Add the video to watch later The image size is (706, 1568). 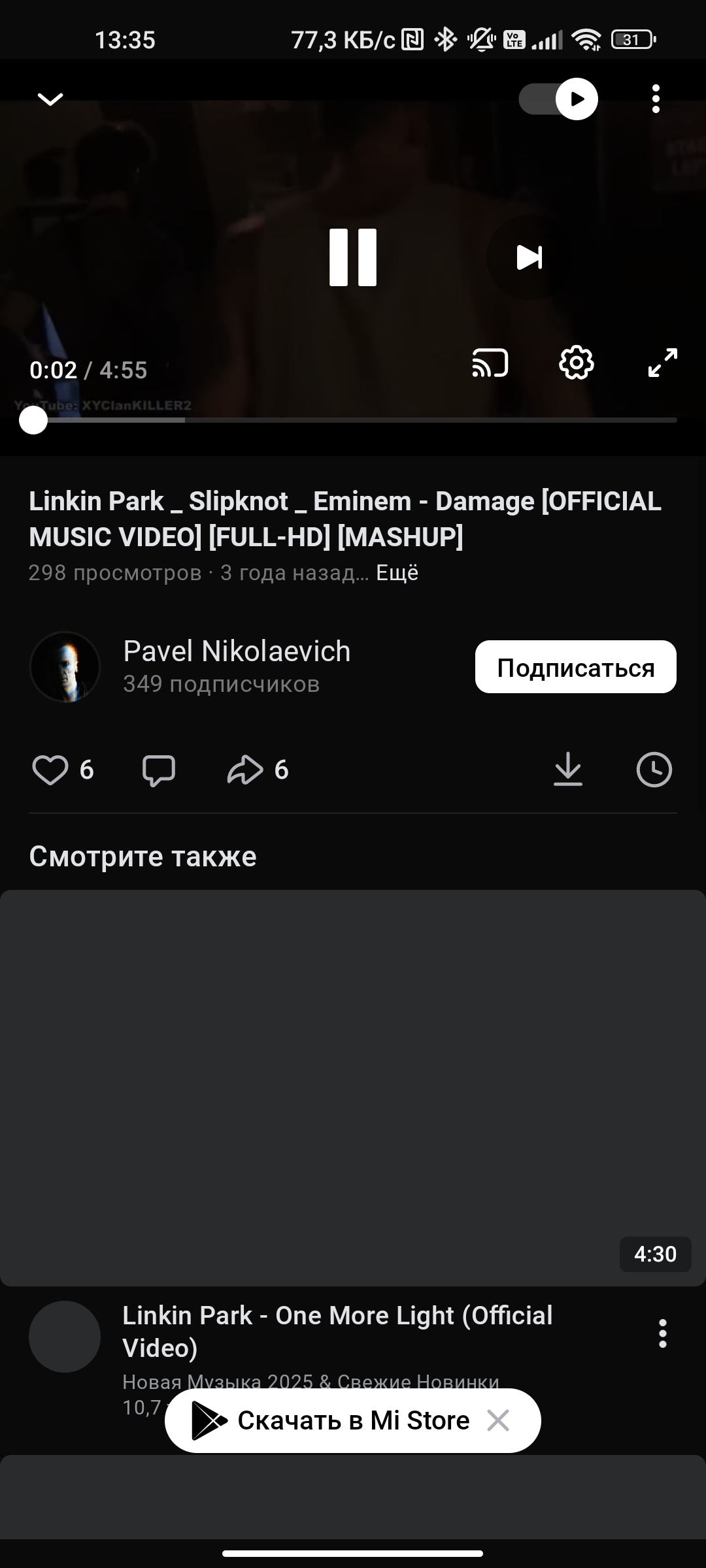[654, 770]
